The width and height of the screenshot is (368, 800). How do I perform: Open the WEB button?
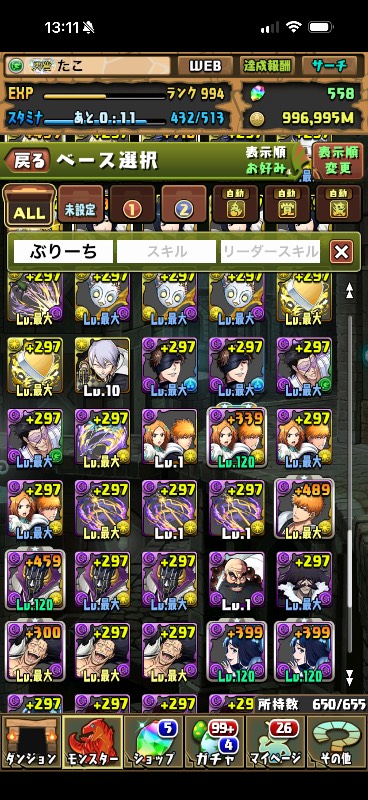pos(205,66)
